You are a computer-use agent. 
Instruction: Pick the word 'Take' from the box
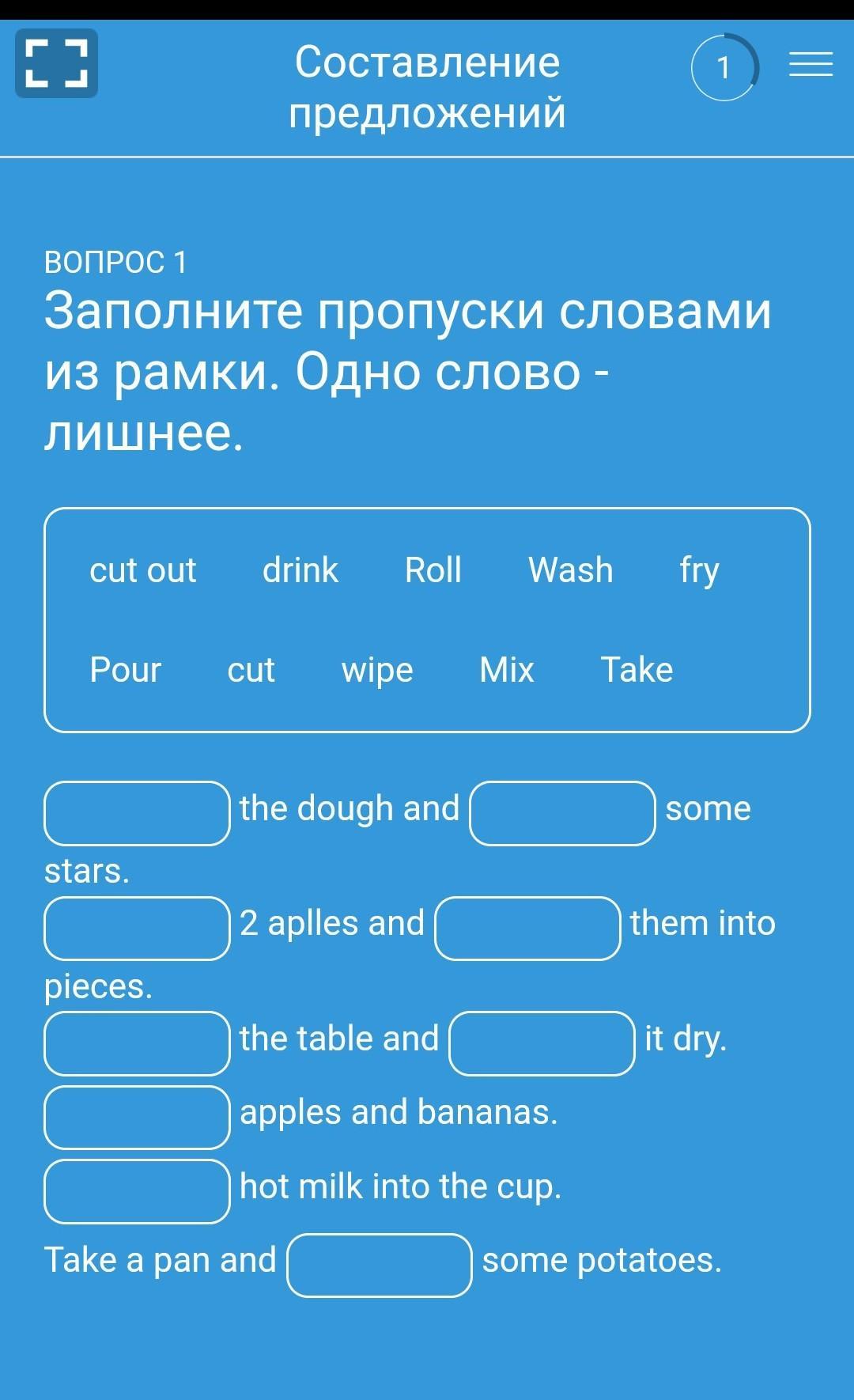[x=637, y=670]
